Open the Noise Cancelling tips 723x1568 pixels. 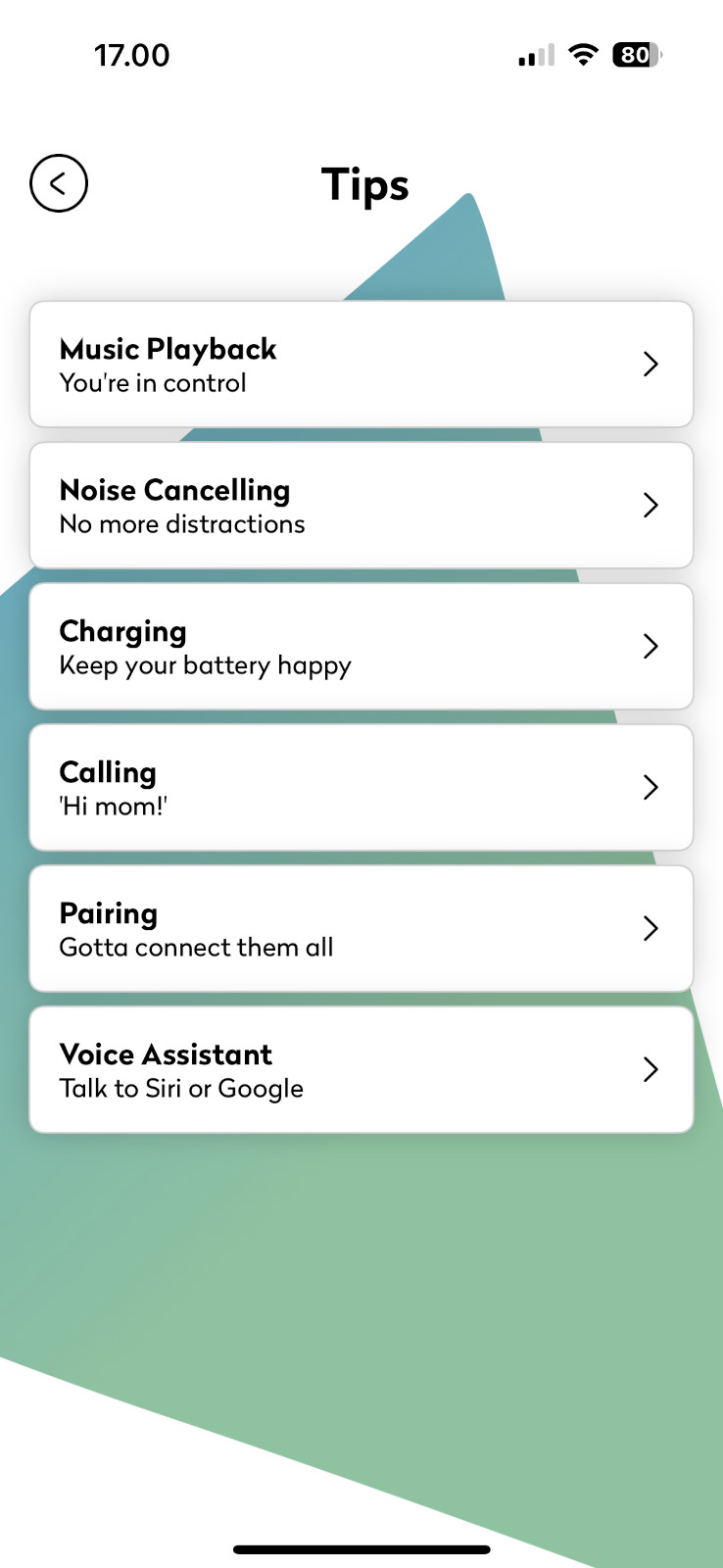[x=361, y=506]
